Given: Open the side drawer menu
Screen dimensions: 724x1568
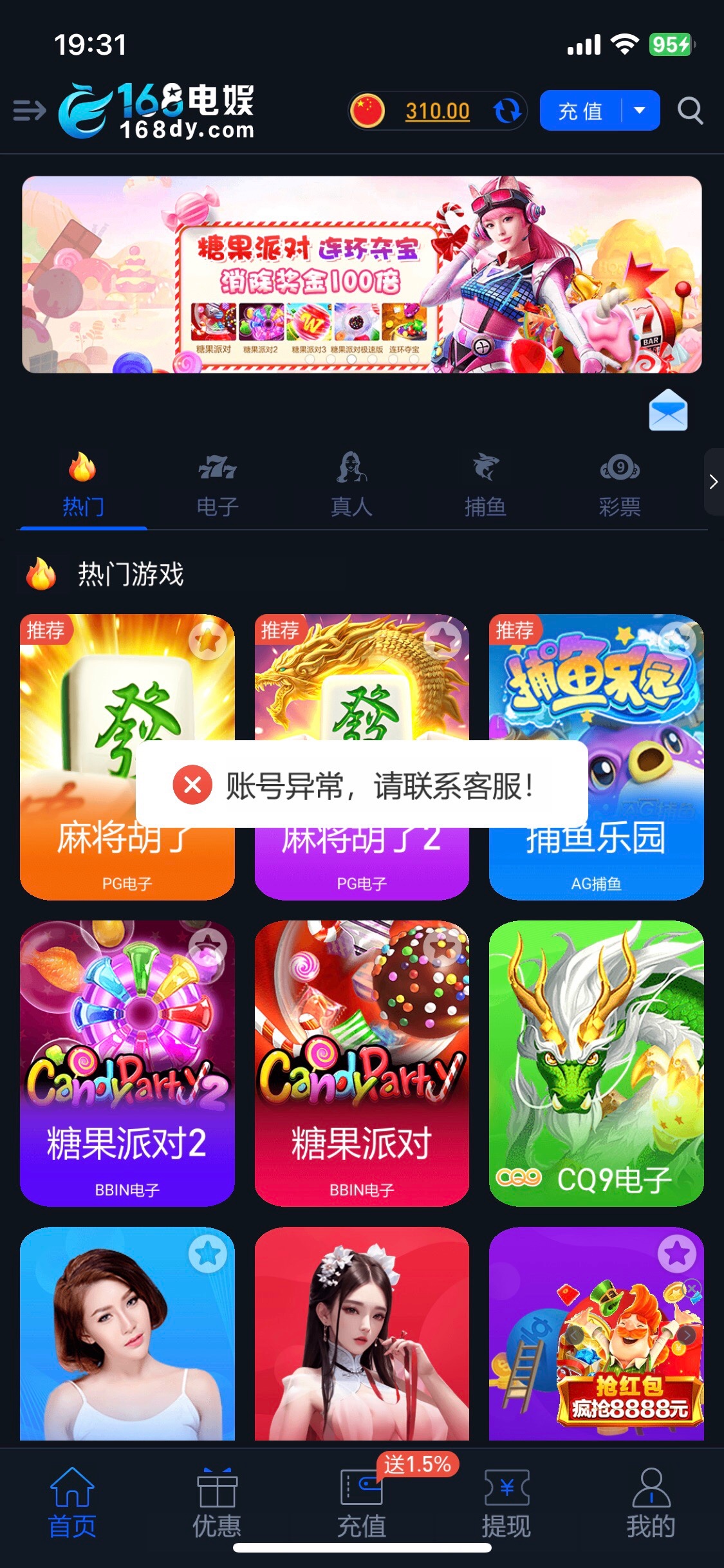Looking at the screenshot, I should pyautogui.click(x=30, y=111).
